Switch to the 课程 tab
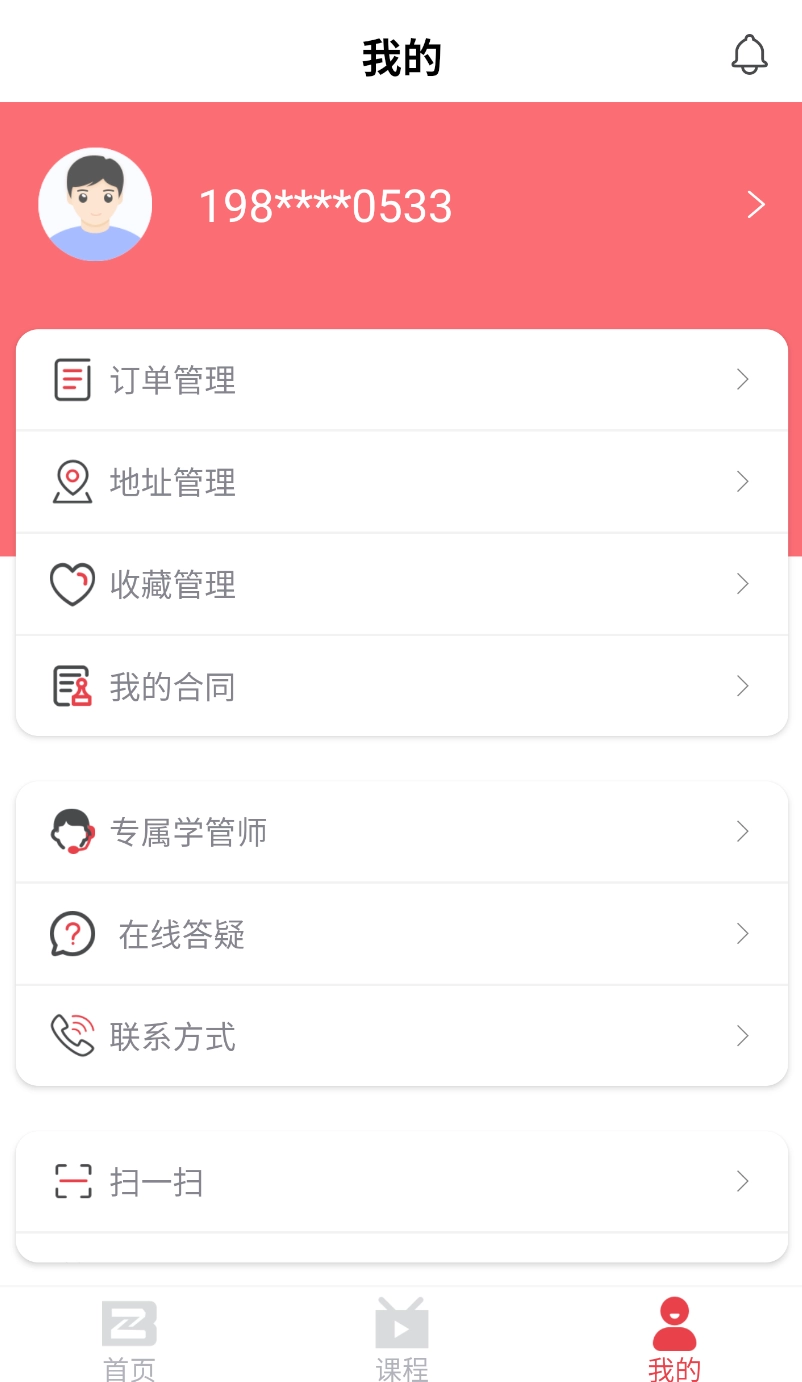This screenshot has width=802, height=1382. [402, 1338]
